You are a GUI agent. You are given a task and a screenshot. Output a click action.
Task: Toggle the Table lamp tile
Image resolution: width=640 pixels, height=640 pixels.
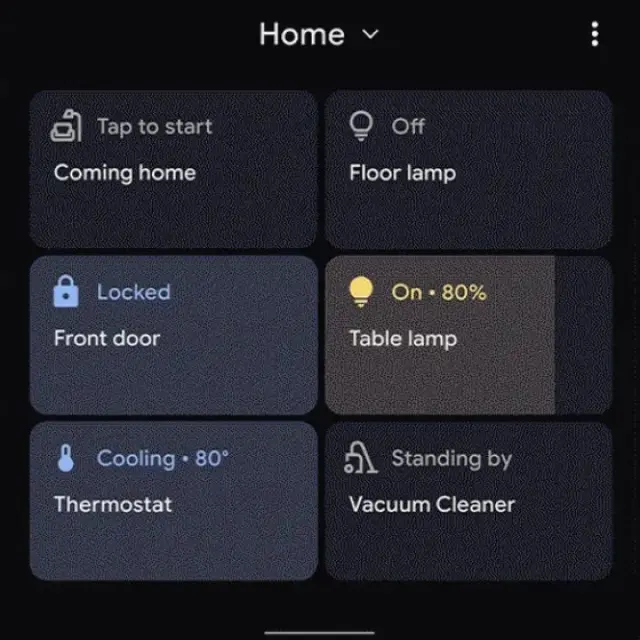tap(468, 335)
